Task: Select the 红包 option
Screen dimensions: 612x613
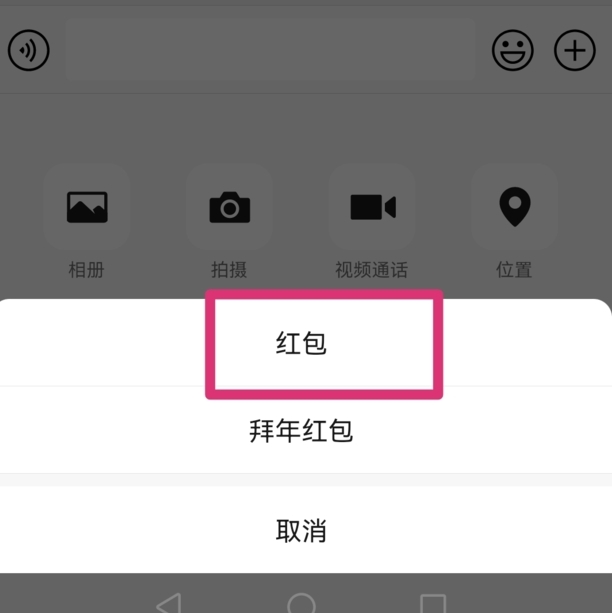Action: tap(302, 344)
